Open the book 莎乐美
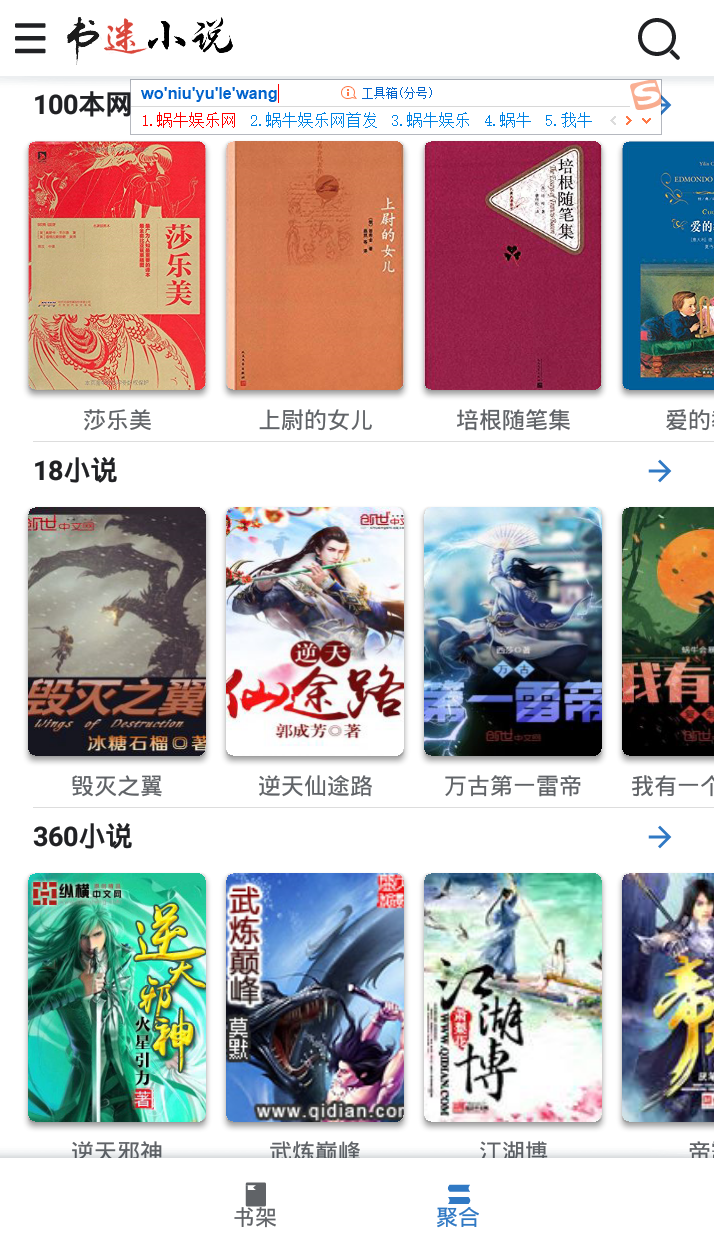The image size is (714, 1247). pyautogui.click(x=117, y=266)
